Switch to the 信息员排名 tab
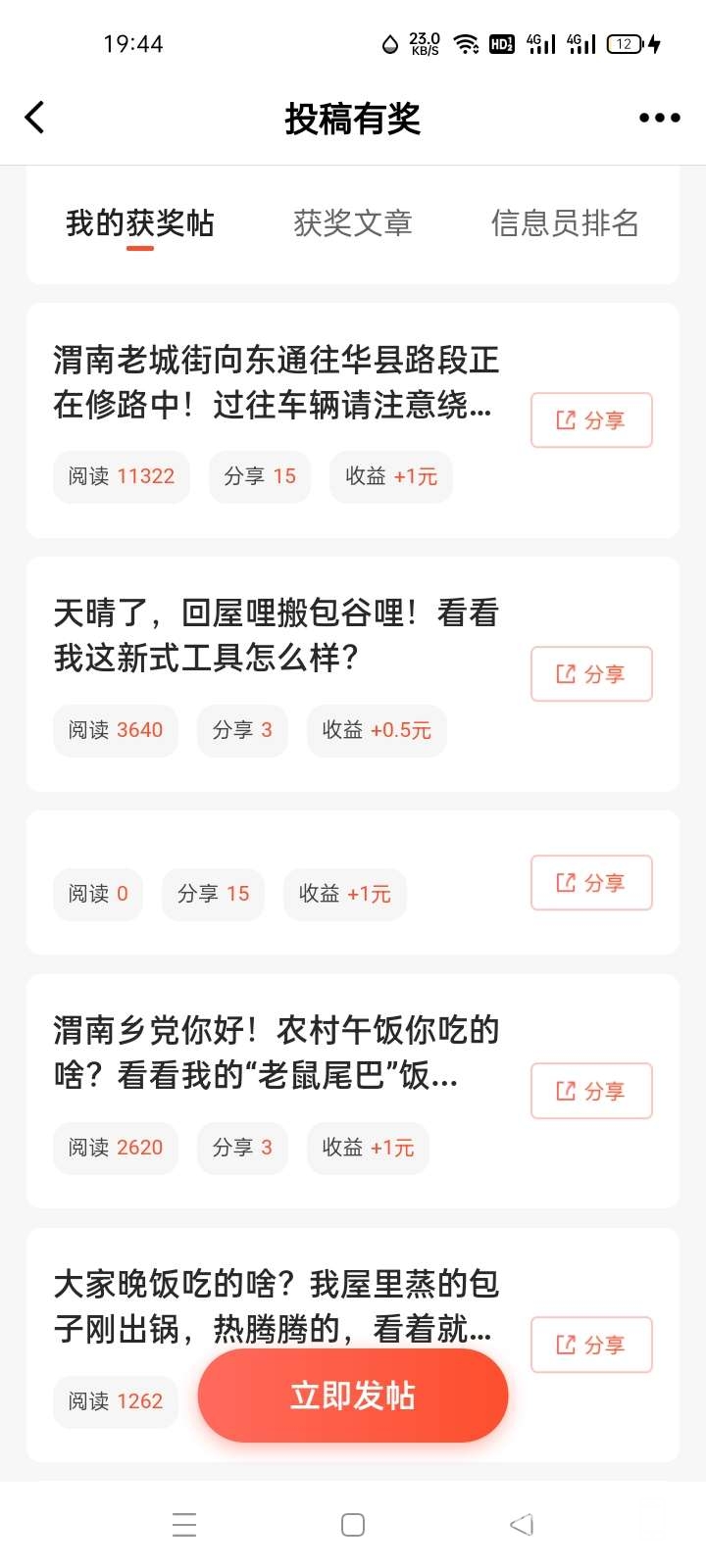This screenshot has height=1568, width=706. (565, 223)
